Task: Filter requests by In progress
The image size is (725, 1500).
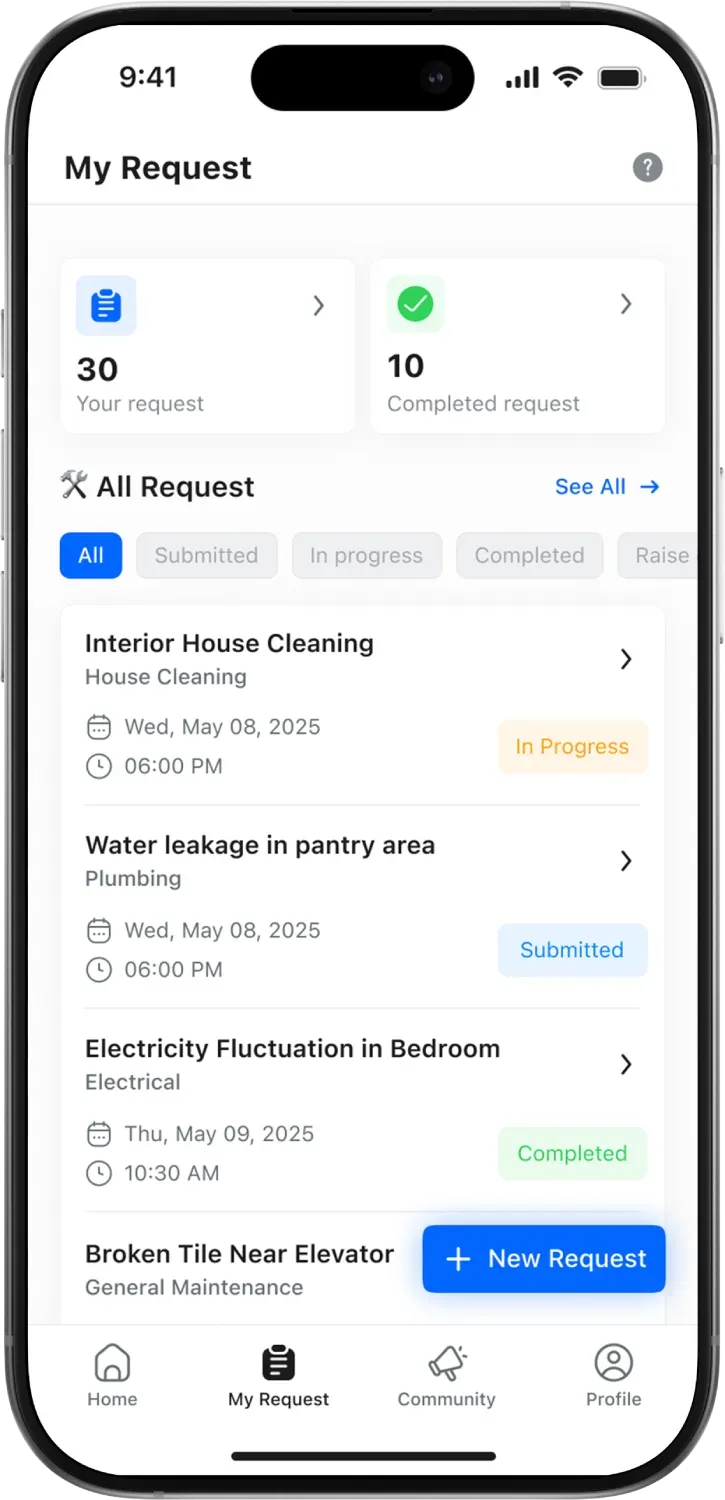Action: point(366,555)
